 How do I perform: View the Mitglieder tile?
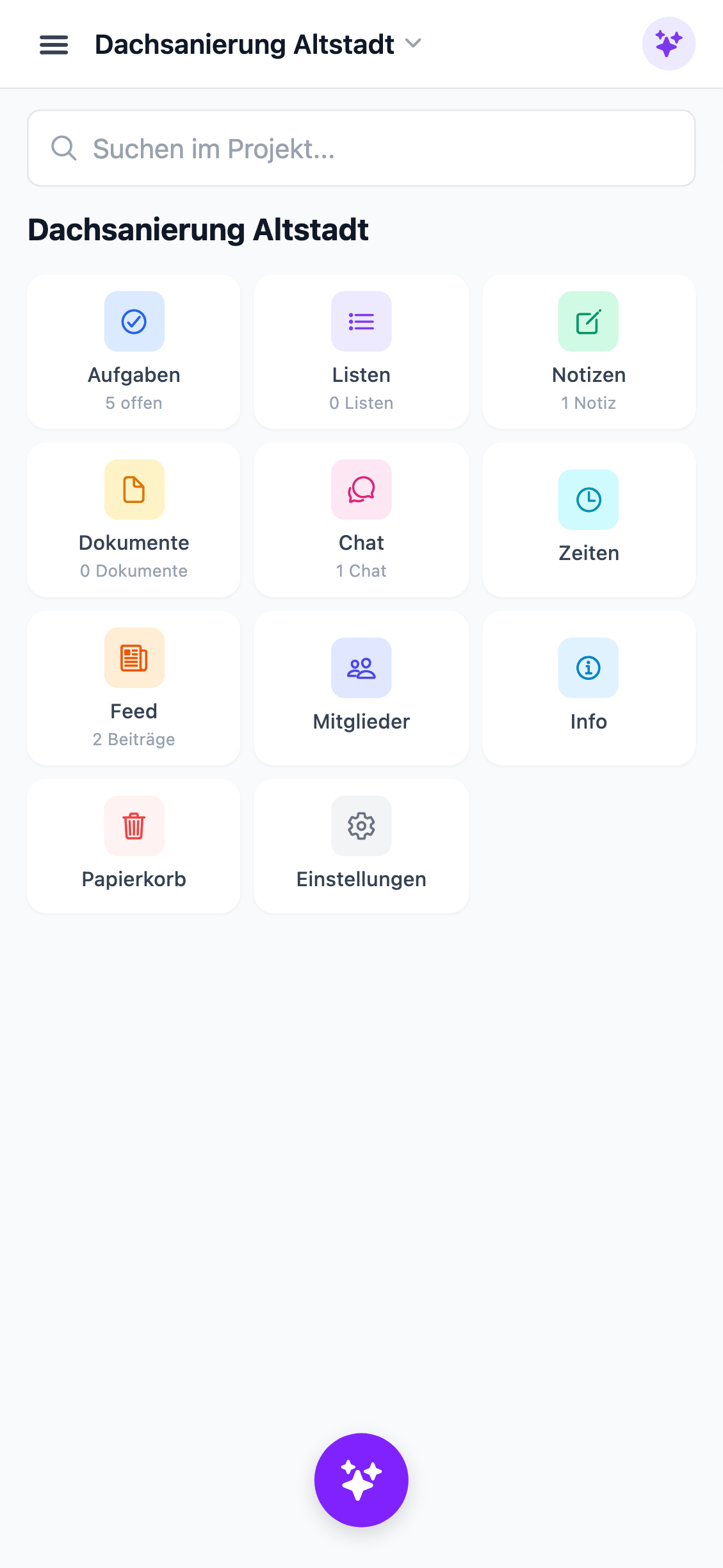coord(361,688)
